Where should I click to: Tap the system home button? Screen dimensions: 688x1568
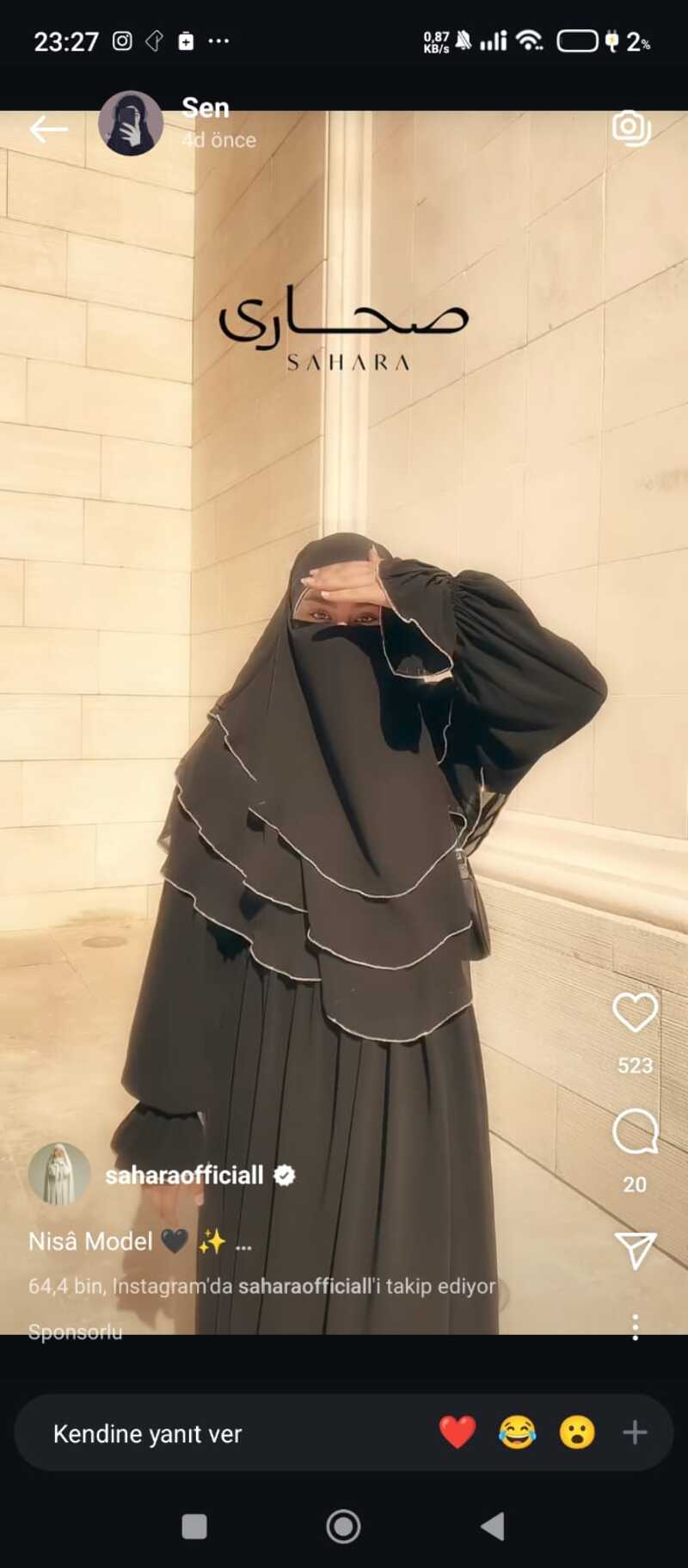point(343,1527)
